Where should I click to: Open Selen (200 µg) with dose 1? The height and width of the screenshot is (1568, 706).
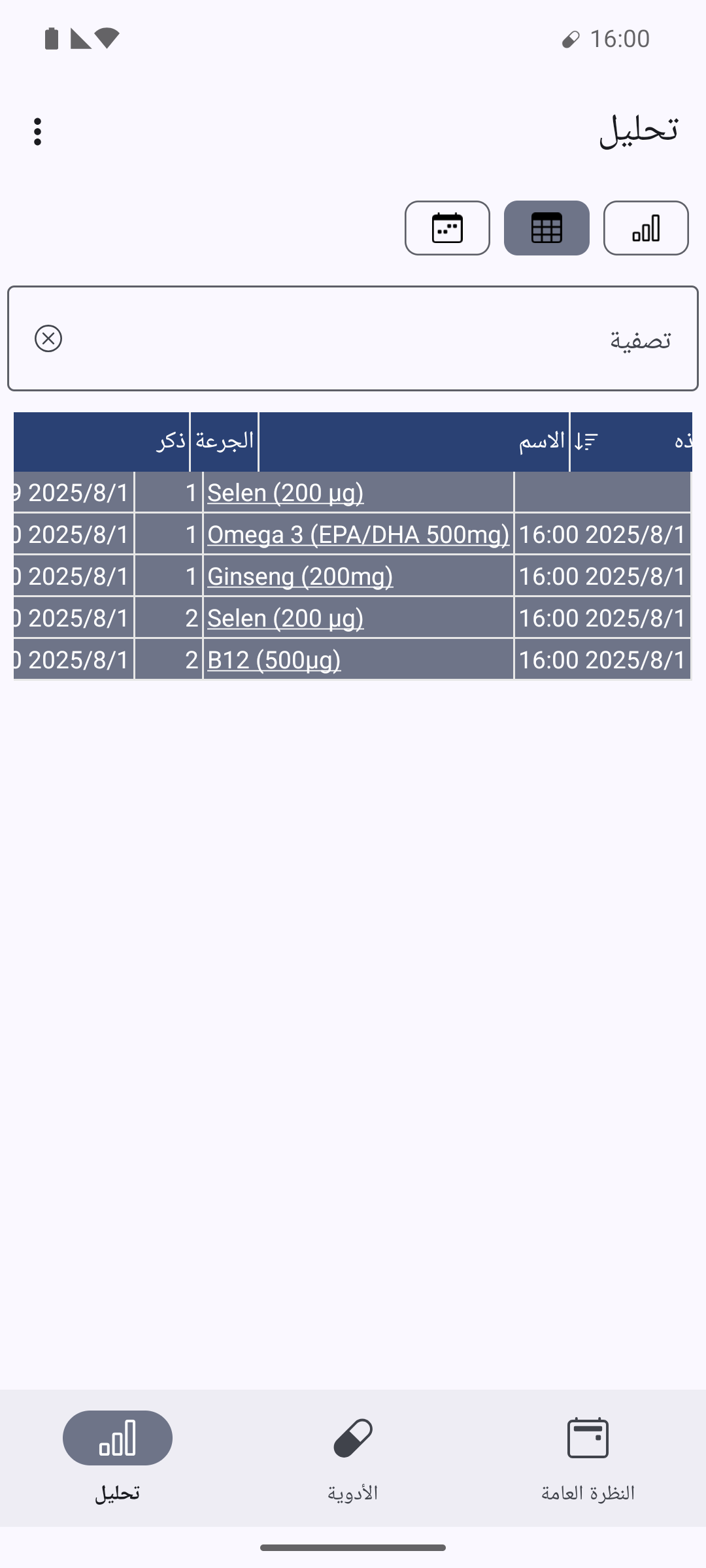tap(285, 493)
